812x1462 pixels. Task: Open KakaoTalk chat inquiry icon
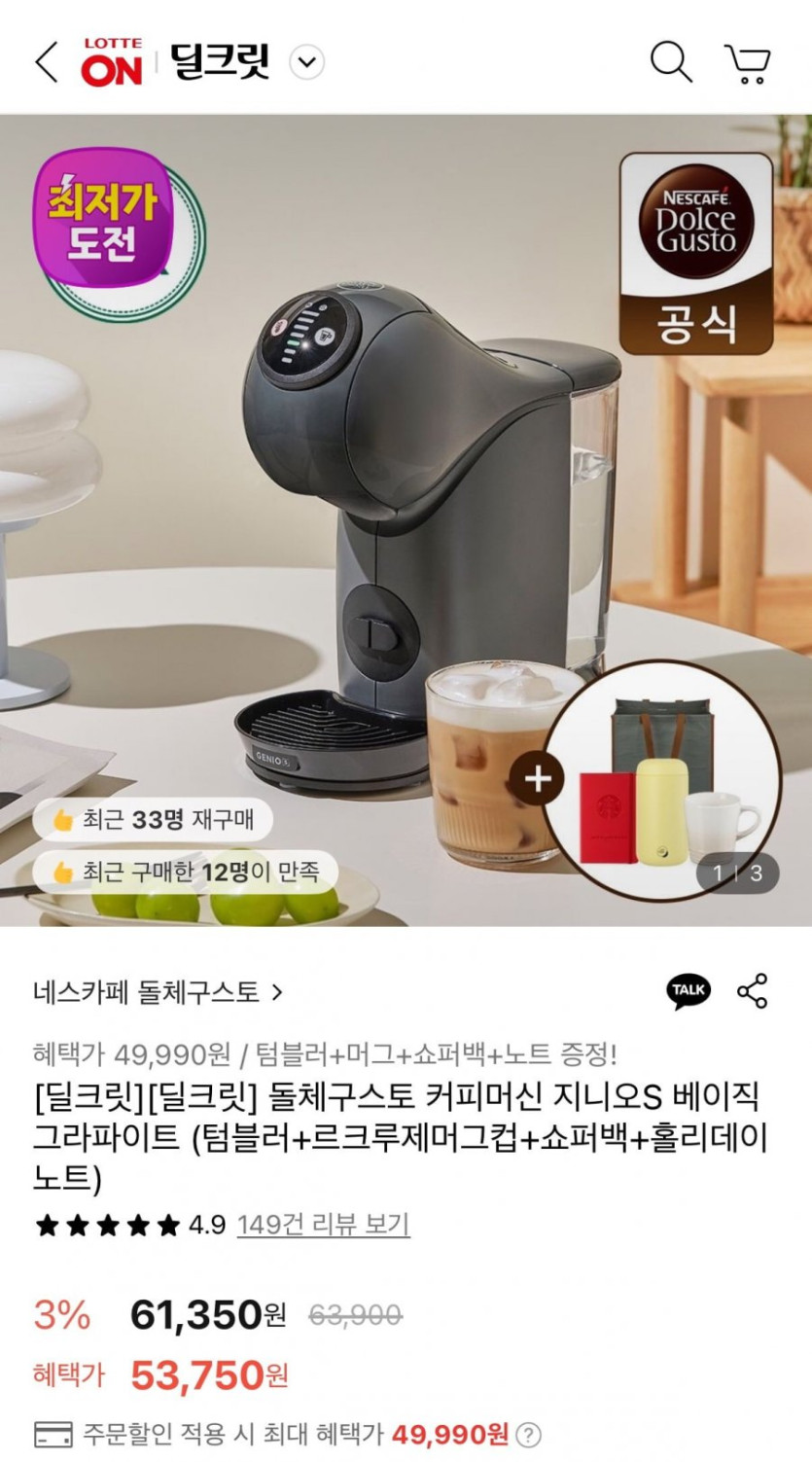[688, 990]
